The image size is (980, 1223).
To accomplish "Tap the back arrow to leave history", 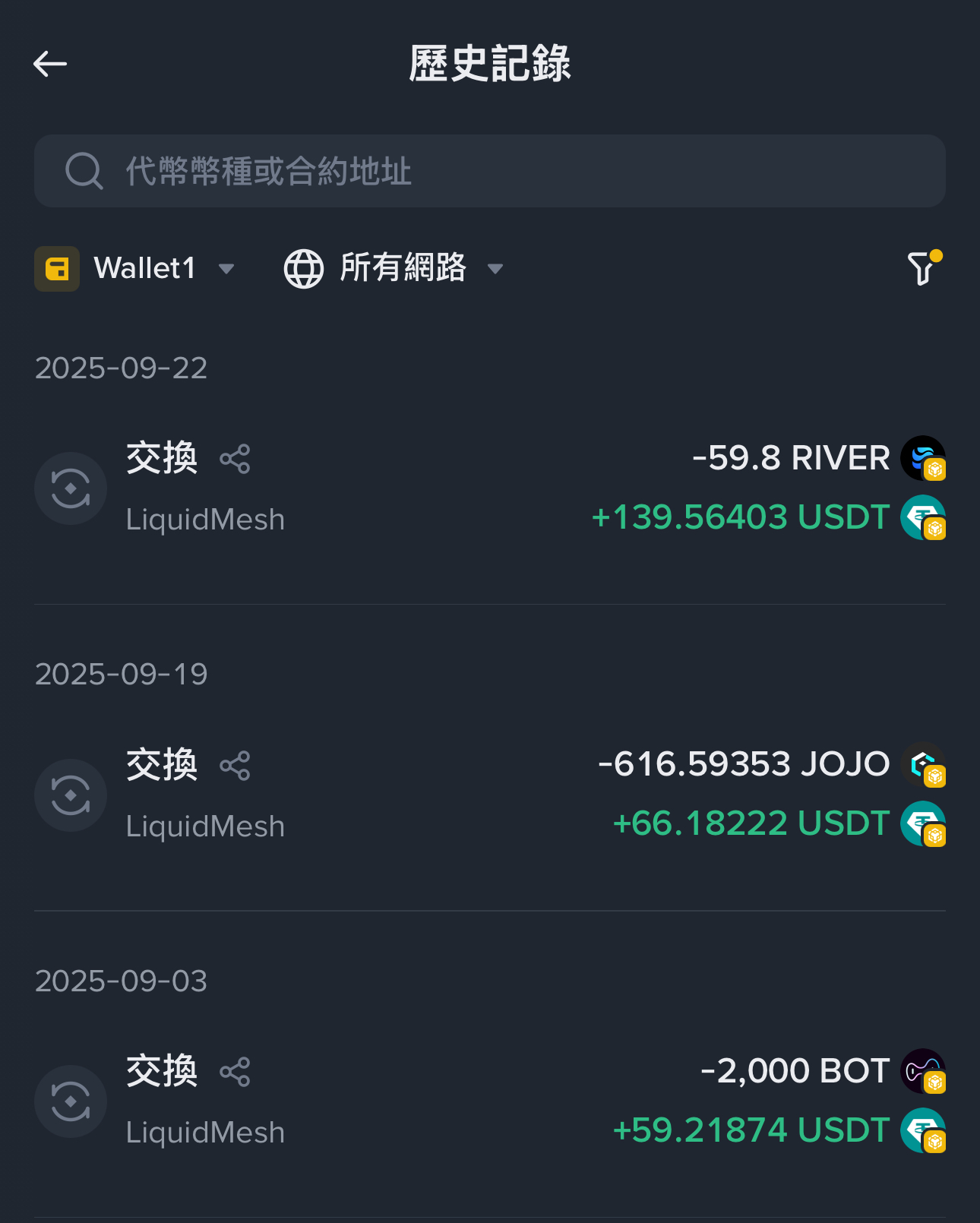I will click(x=51, y=64).
